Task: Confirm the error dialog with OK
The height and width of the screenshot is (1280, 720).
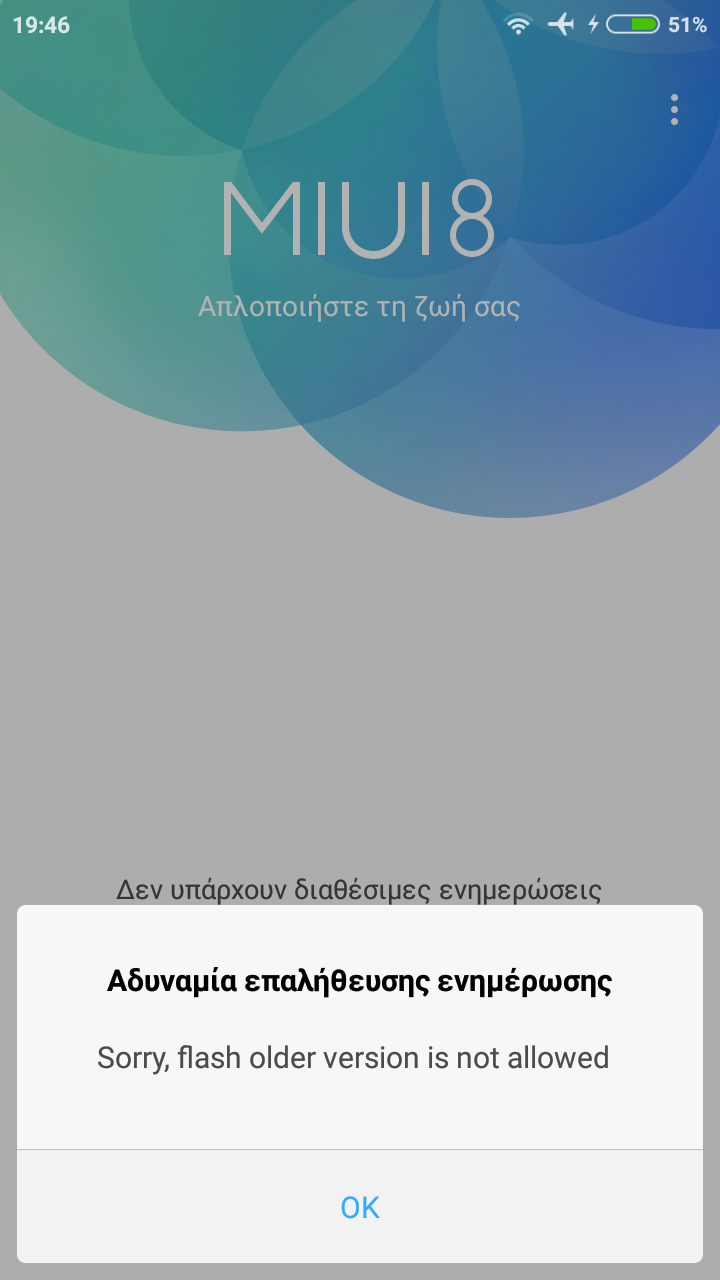Action: click(x=360, y=1207)
